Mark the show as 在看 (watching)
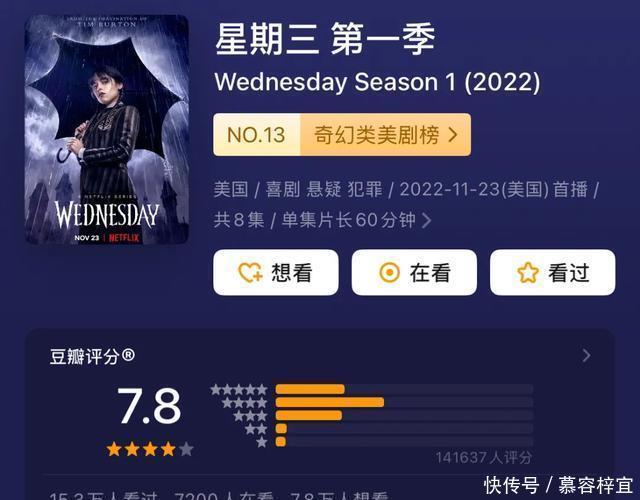 pyautogui.click(x=414, y=273)
